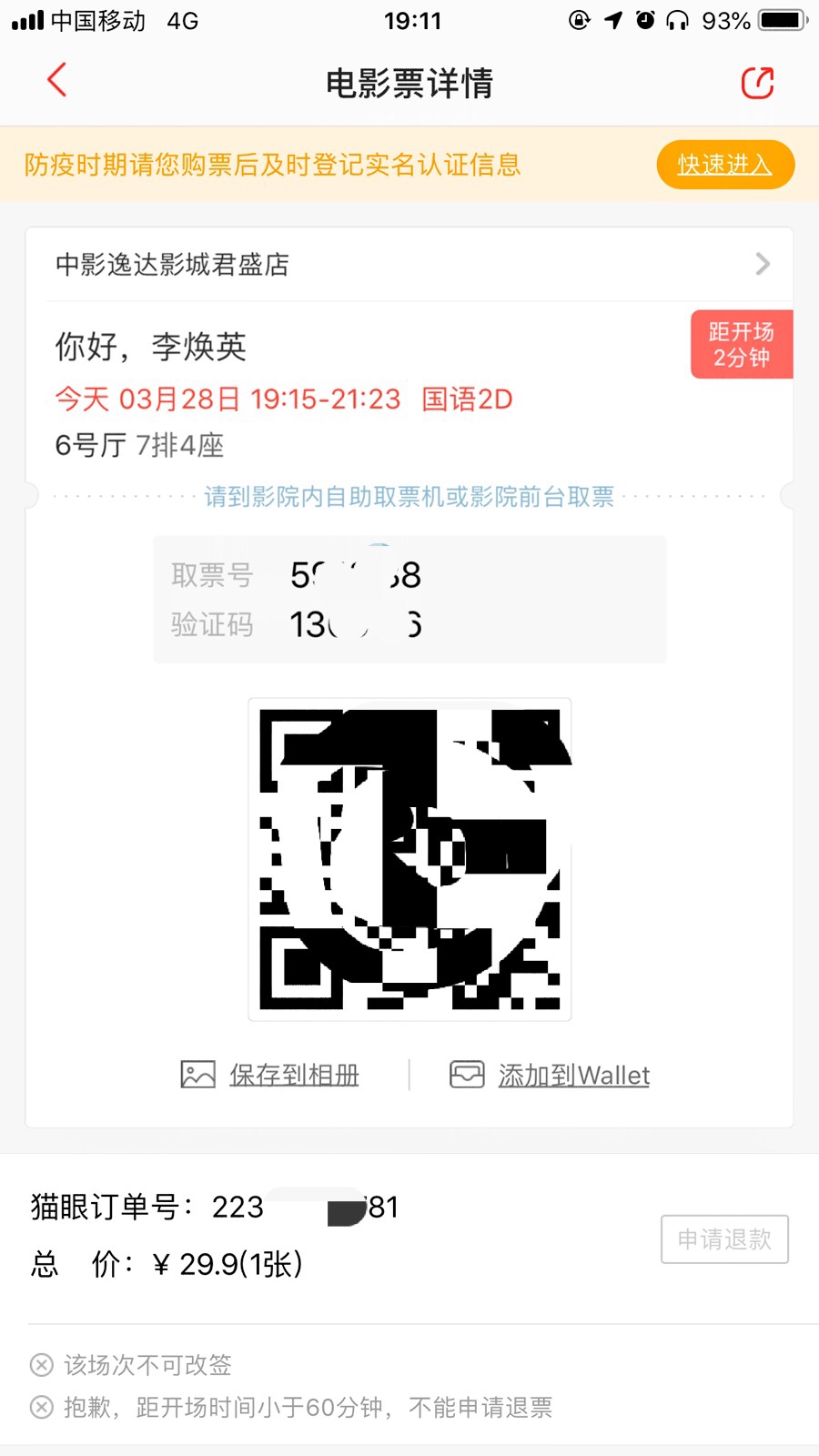Screen dimensions: 819x1456
Task: Tap the 快速进入 button
Action: tap(725, 165)
